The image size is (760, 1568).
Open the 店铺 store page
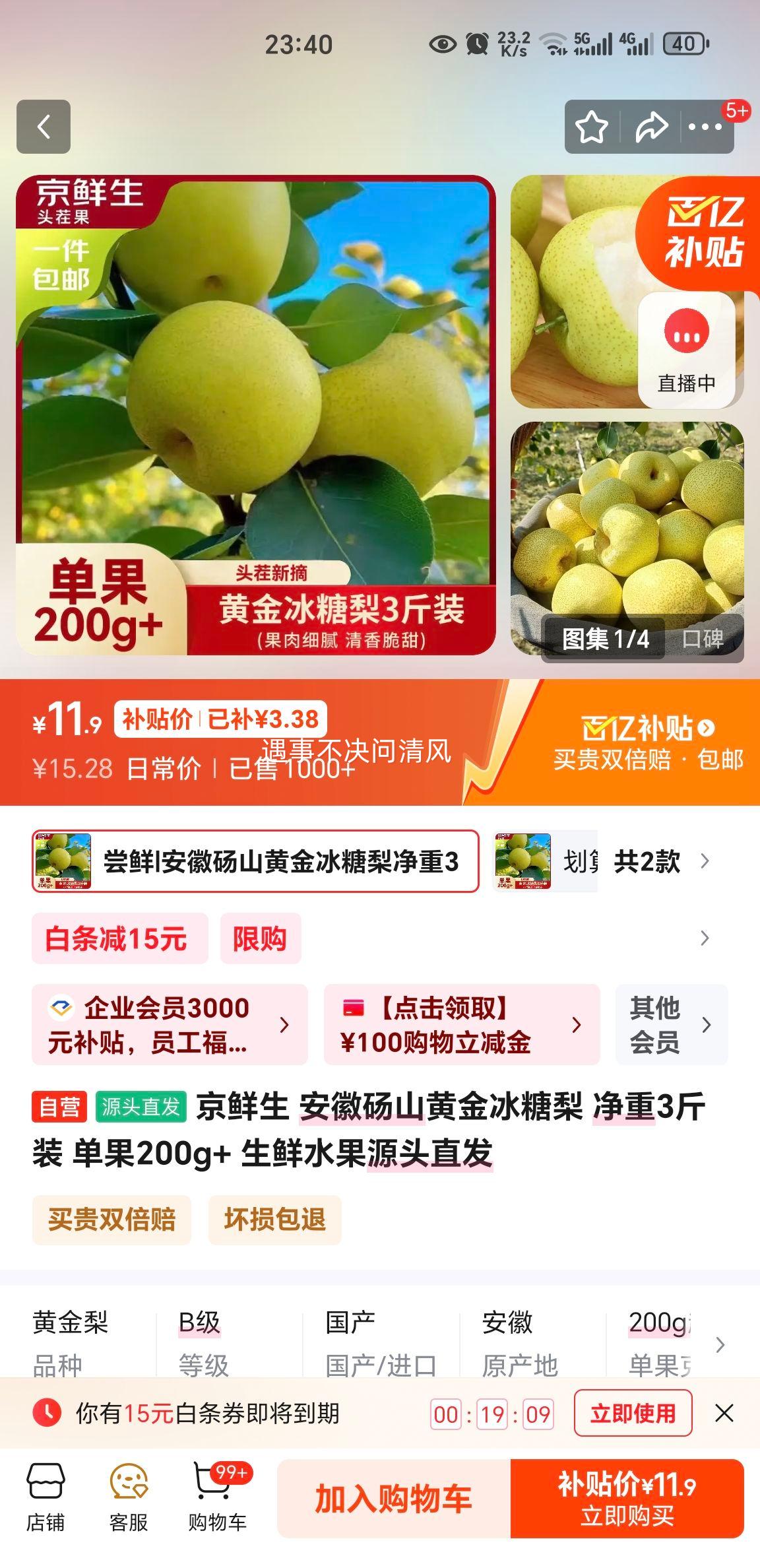pyautogui.click(x=46, y=1497)
